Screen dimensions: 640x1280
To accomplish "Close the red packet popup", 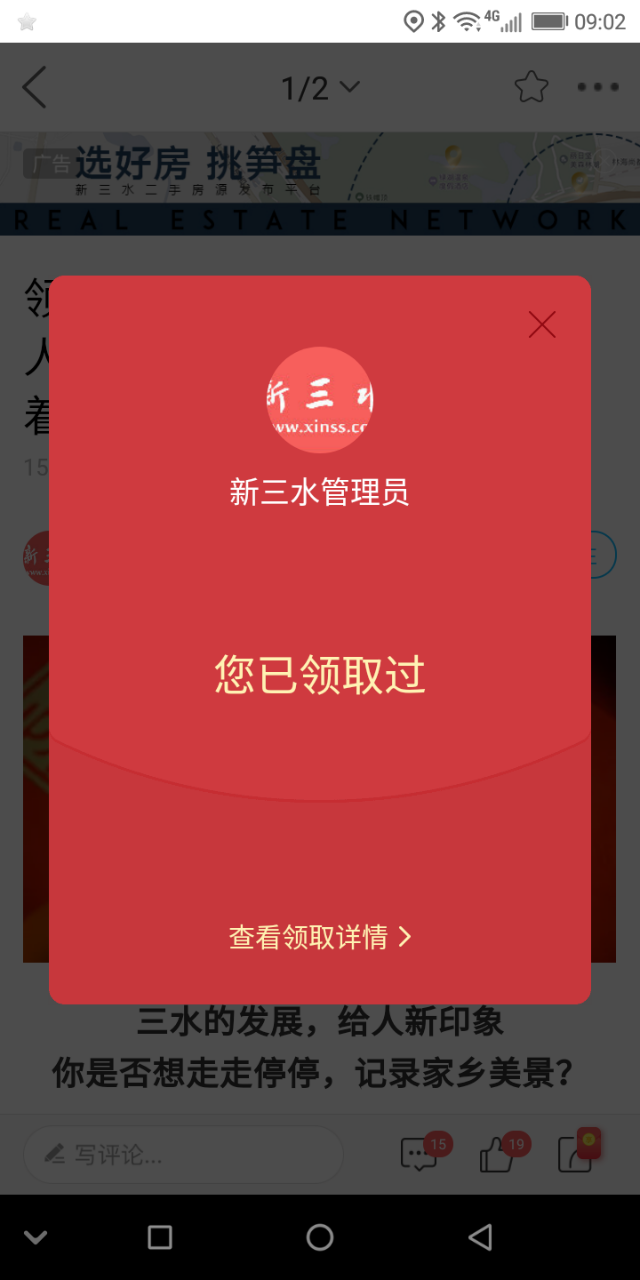I will coord(541,324).
